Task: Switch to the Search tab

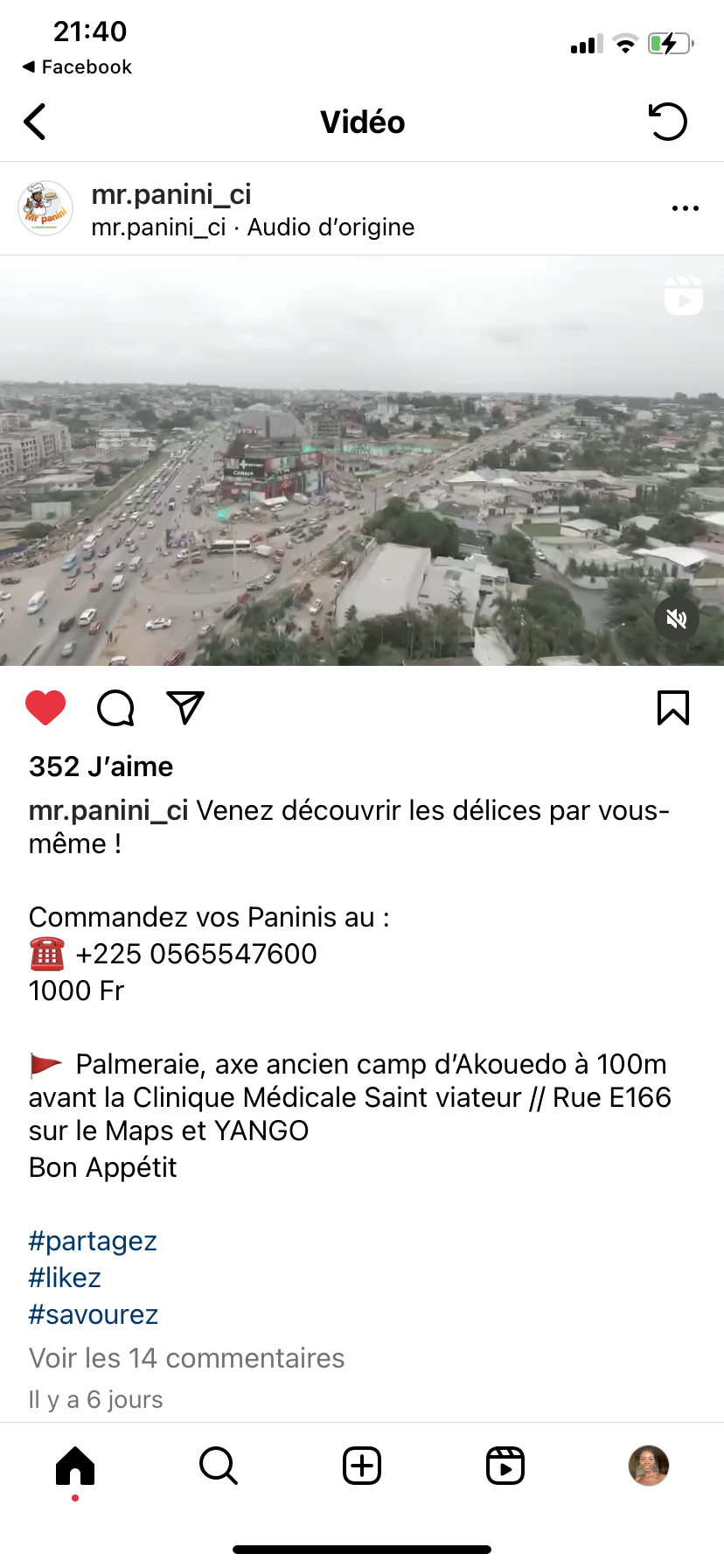Action: (x=219, y=1466)
